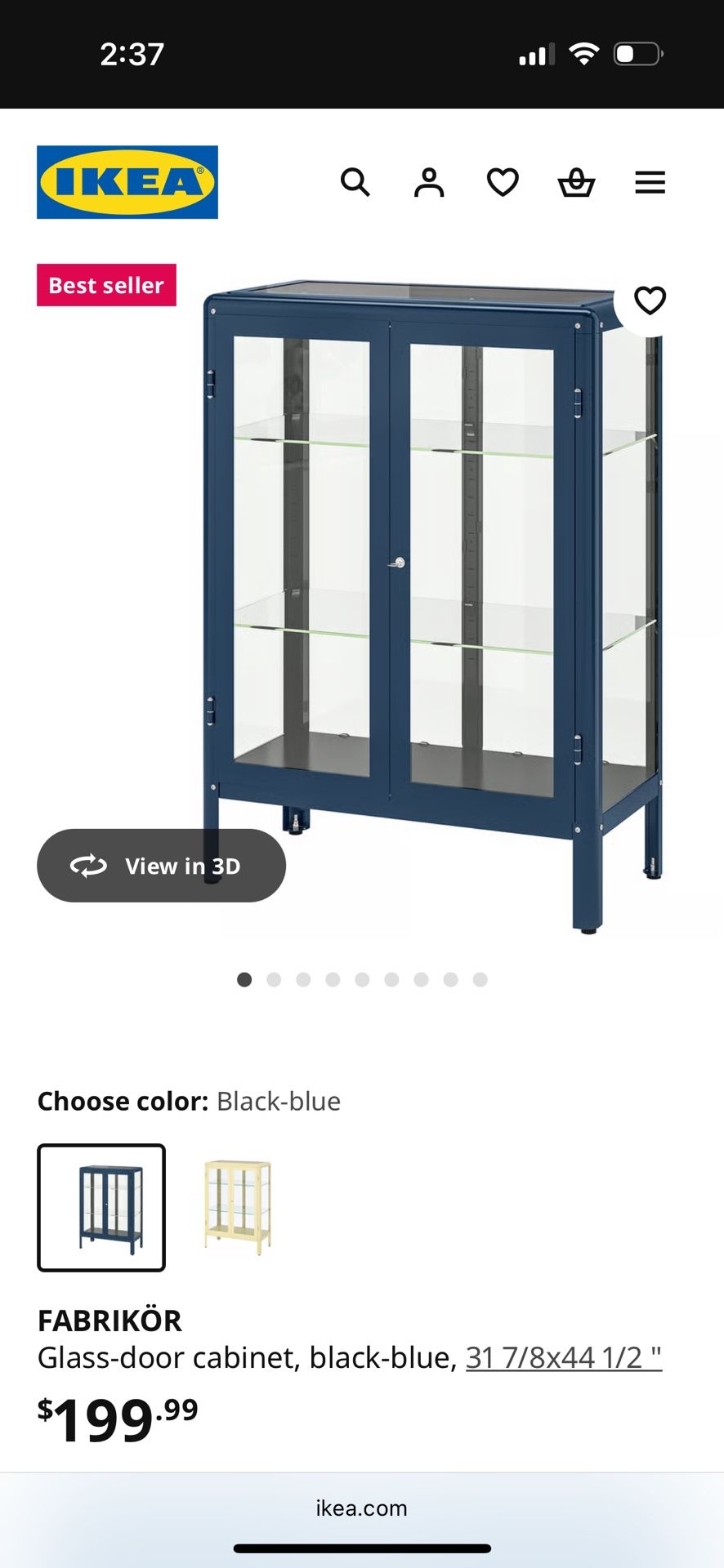This screenshot has width=724, height=1568.
Task: Jump to the second image dot
Action: pyautogui.click(x=274, y=979)
